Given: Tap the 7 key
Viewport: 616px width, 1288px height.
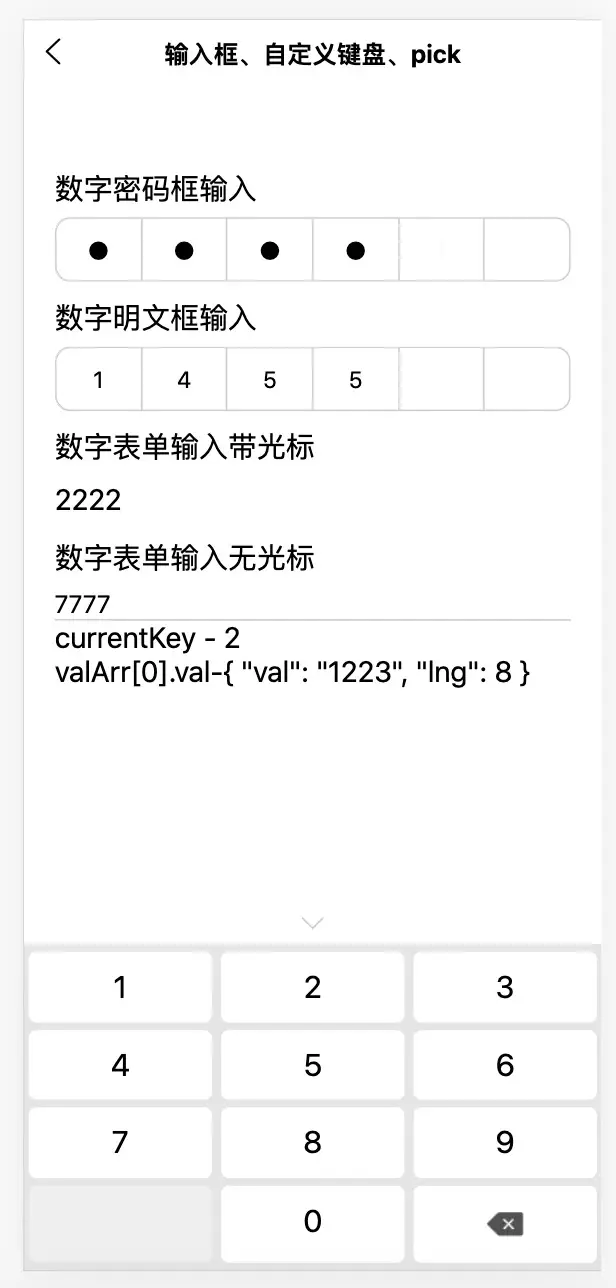Looking at the screenshot, I should [120, 1142].
